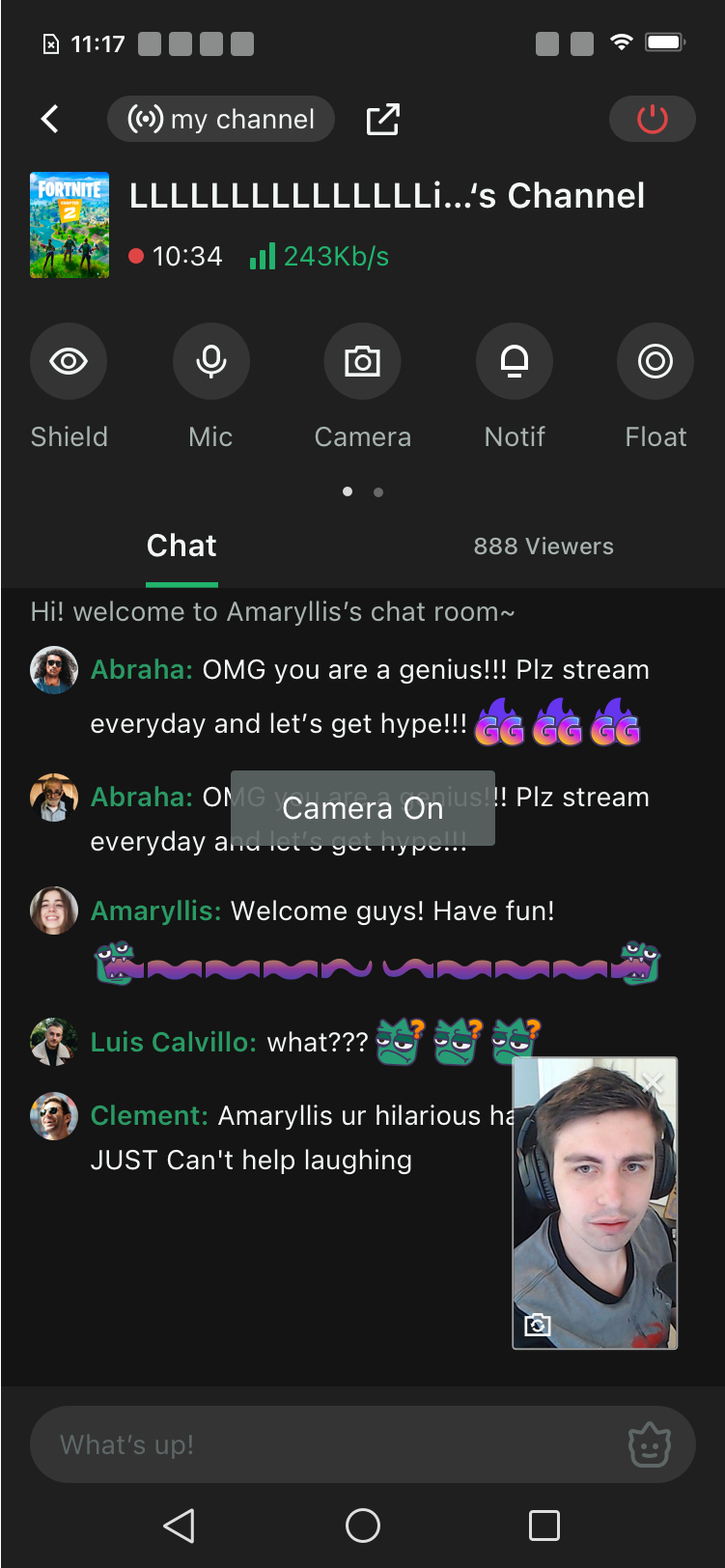Viewport: 725px width, 1568px height.
Task: Flip the camera in preview window
Action: coord(538,1325)
